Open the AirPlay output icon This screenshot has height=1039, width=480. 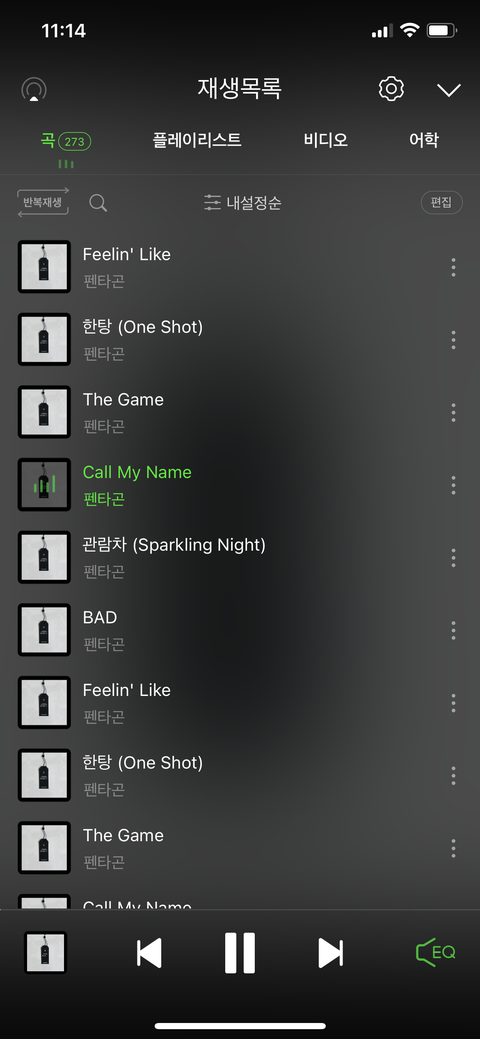point(34,89)
